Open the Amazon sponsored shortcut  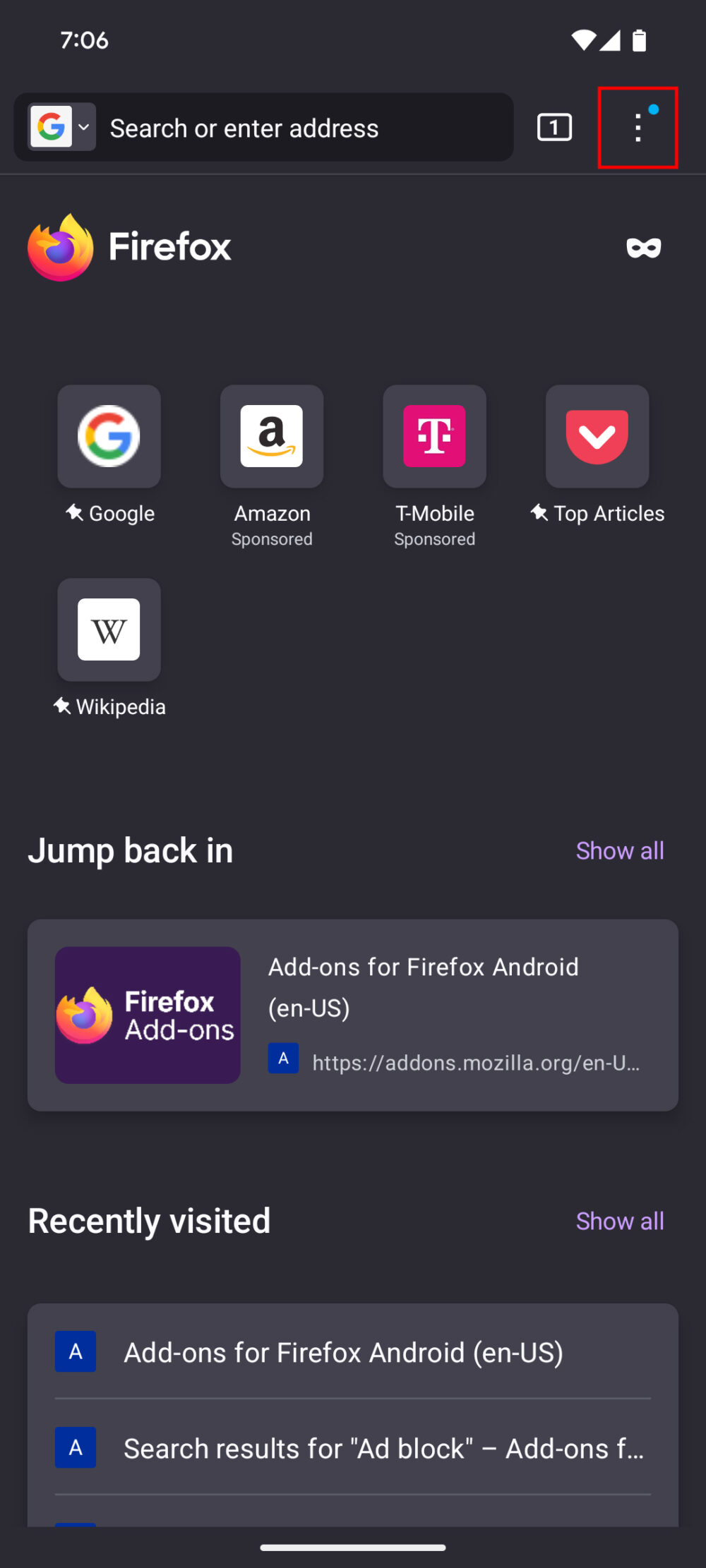click(x=272, y=436)
